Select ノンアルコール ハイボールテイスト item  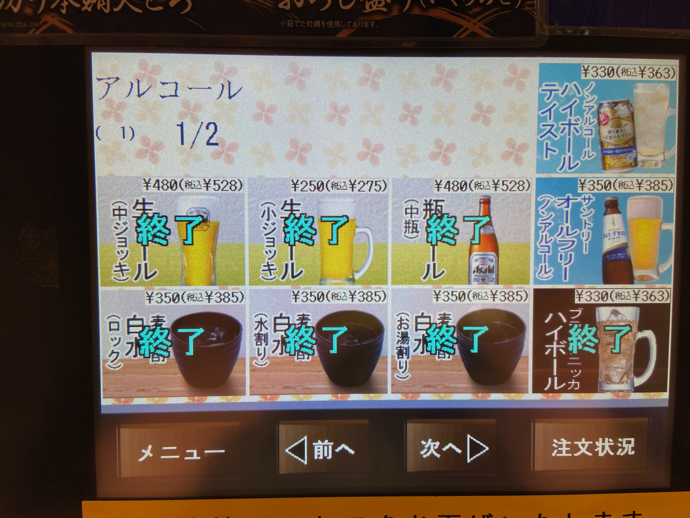(604, 118)
